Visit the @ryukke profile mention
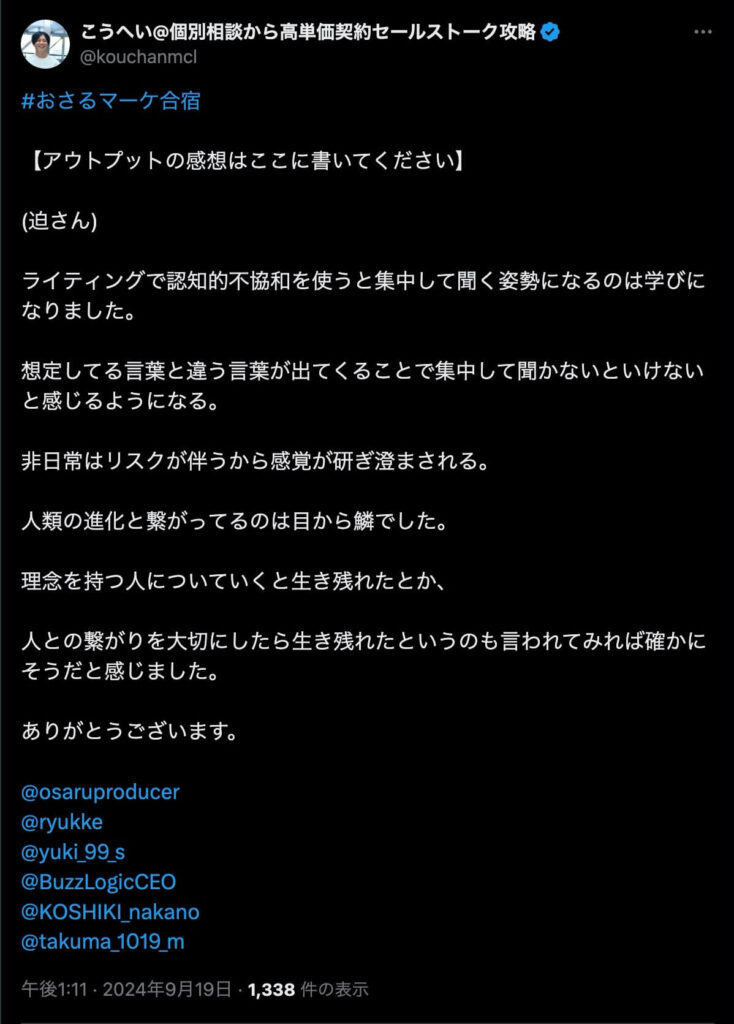 click(61, 822)
